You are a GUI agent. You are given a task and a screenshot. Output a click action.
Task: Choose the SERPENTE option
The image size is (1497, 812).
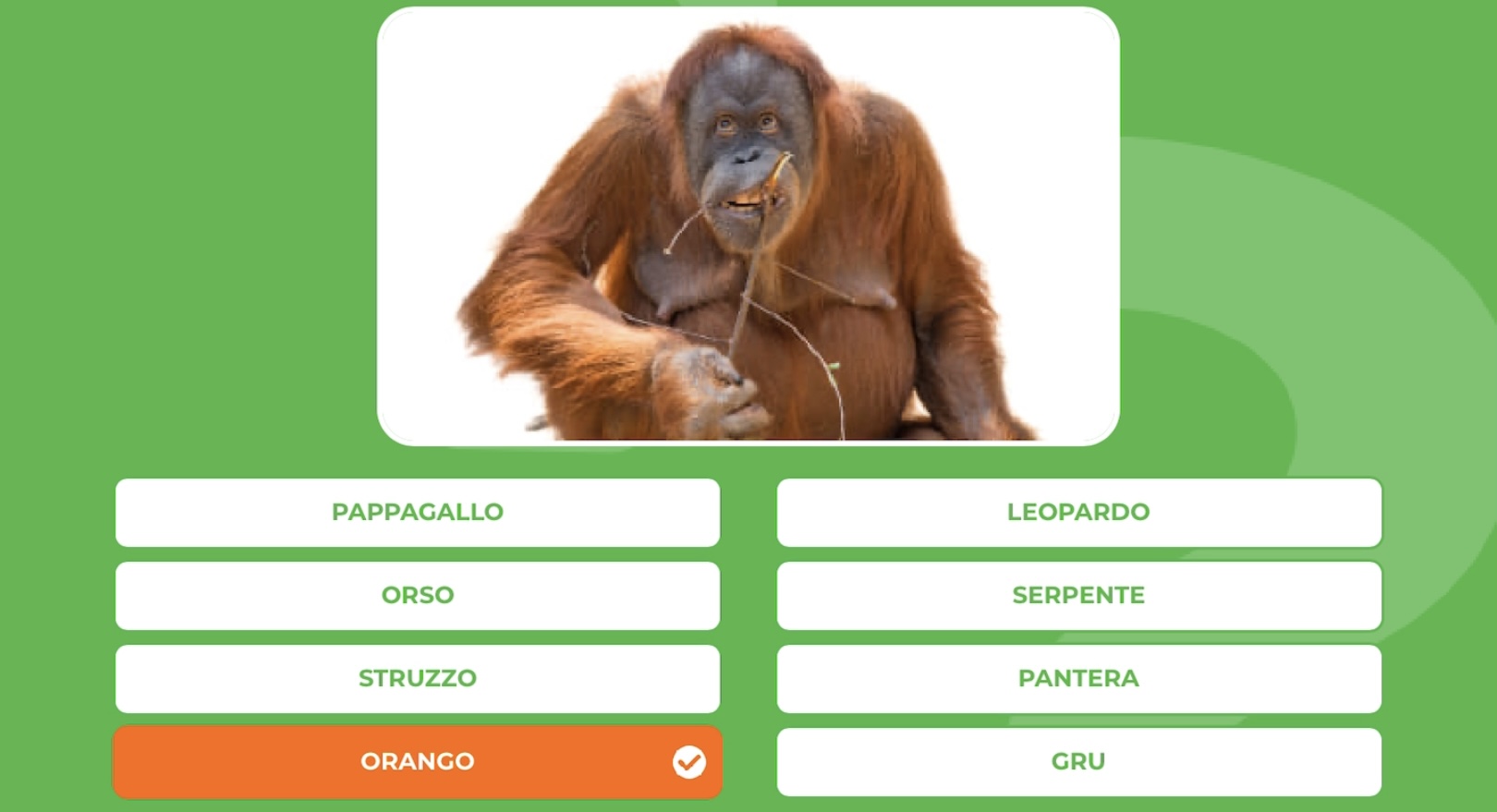(1078, 595)
